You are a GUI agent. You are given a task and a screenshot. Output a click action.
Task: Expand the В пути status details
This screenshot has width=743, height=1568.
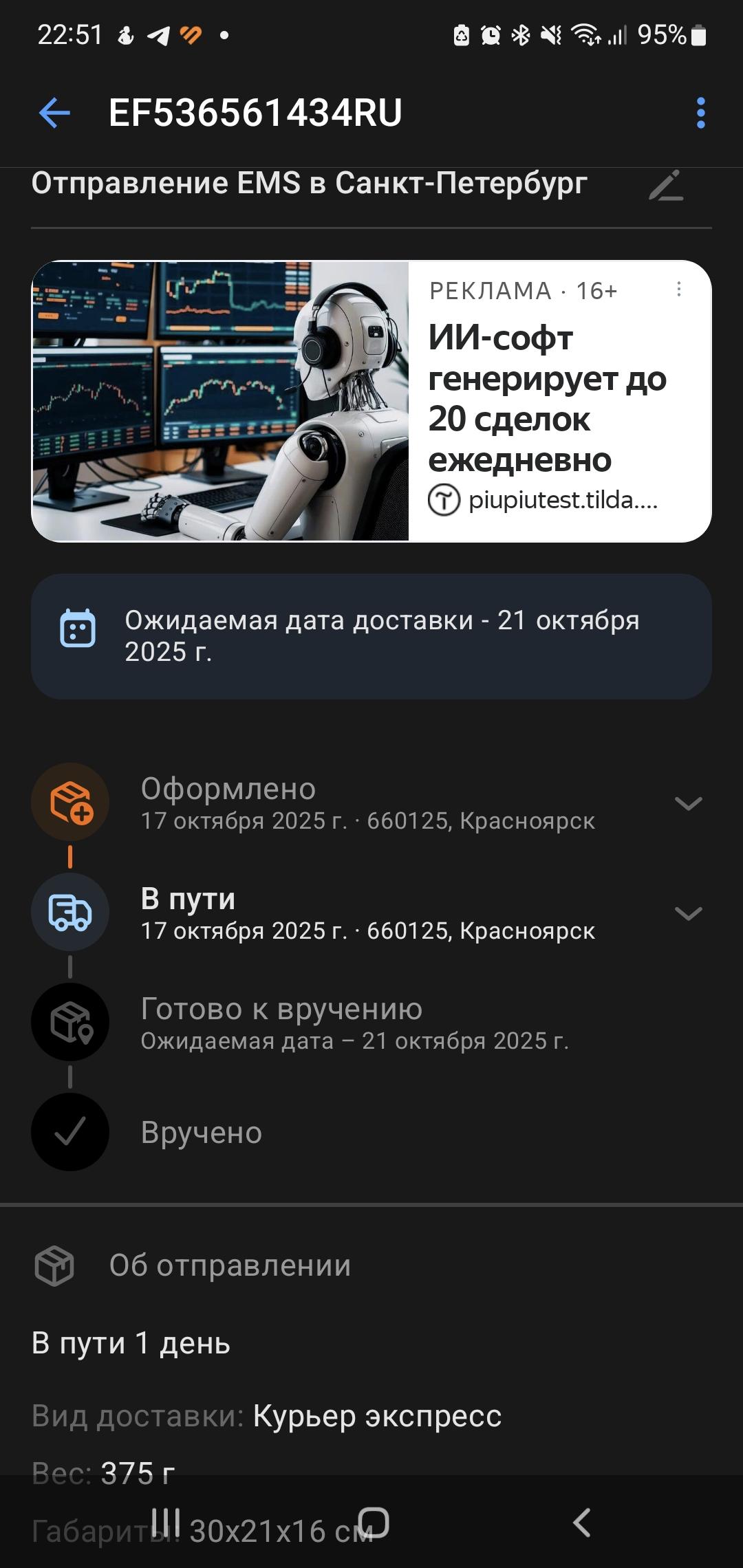tap(688, 913)
